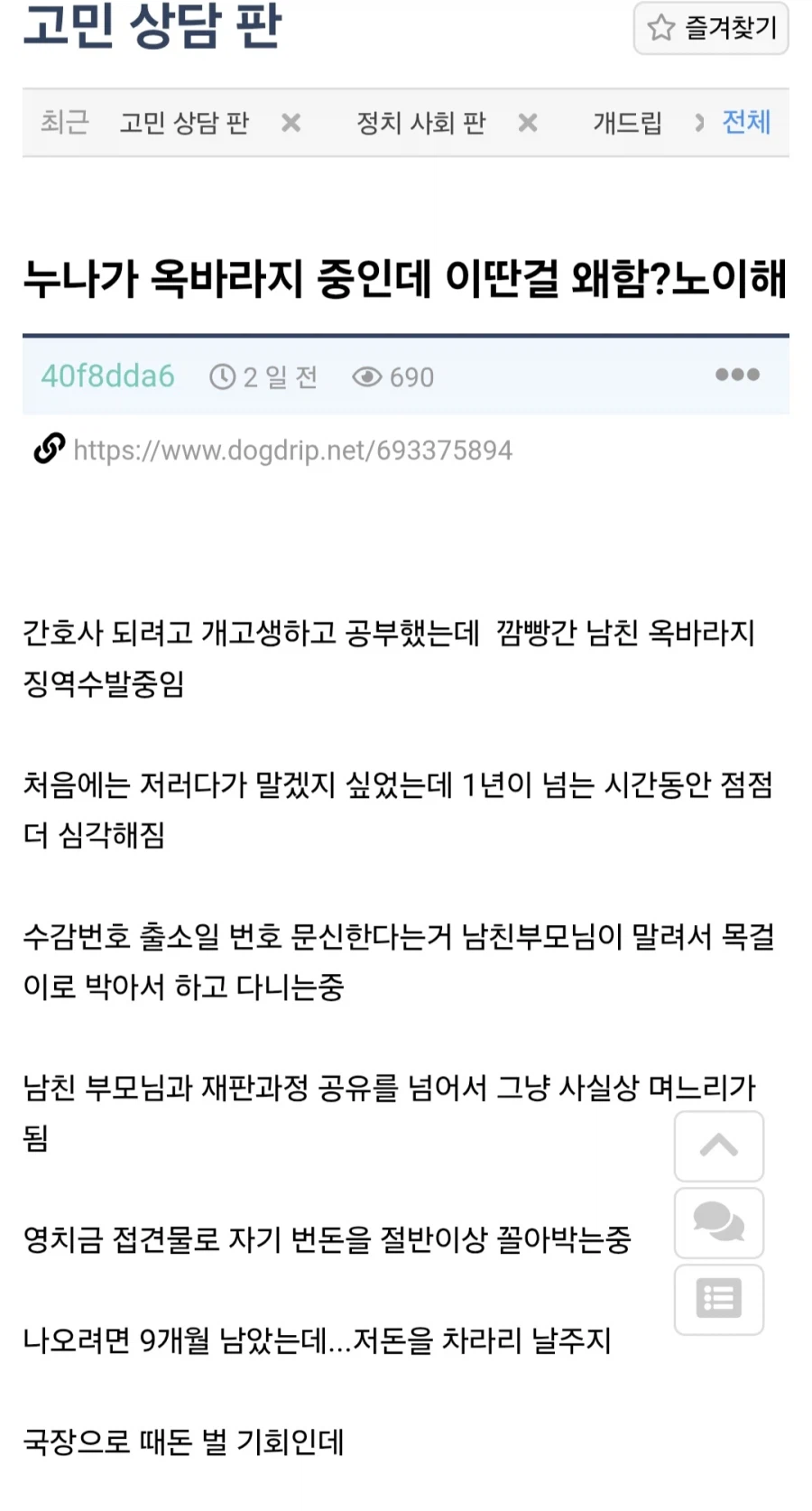Click the link chain icon before the URL
This screenshot has width=812, height=1511.
click(47, 450)
